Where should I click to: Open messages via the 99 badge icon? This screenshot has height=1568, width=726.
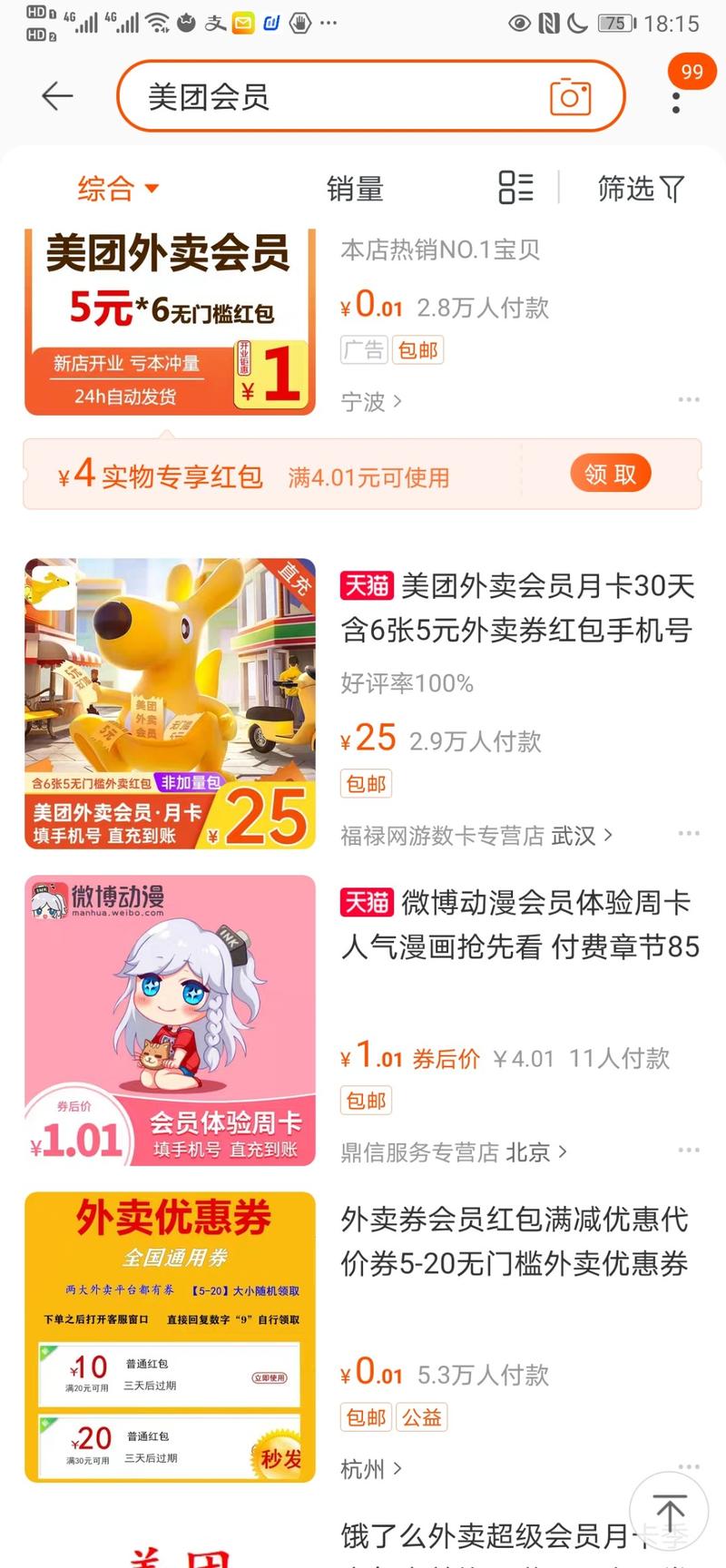click(x=692, y=71)
